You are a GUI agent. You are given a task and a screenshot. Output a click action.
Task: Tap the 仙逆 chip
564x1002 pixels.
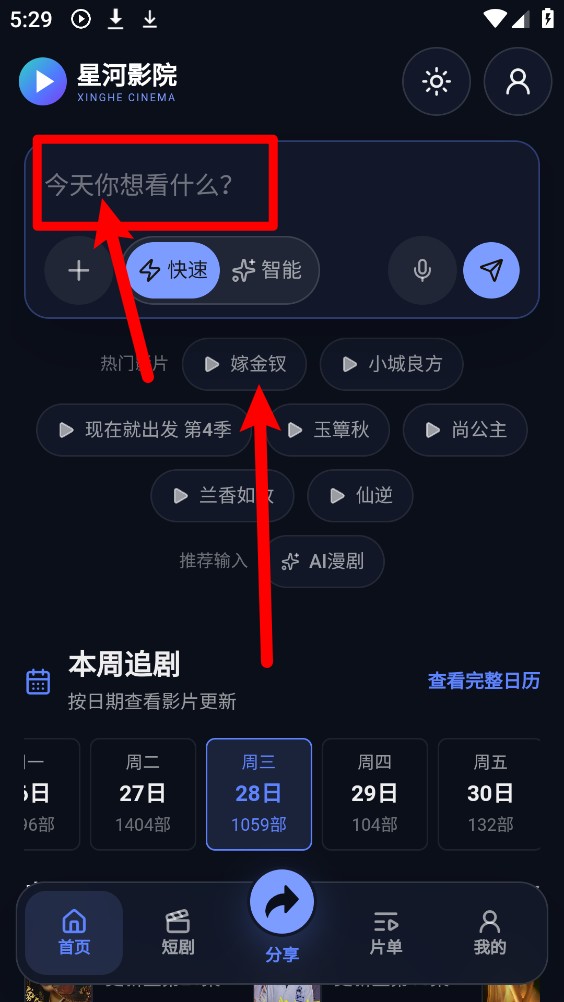360,495
